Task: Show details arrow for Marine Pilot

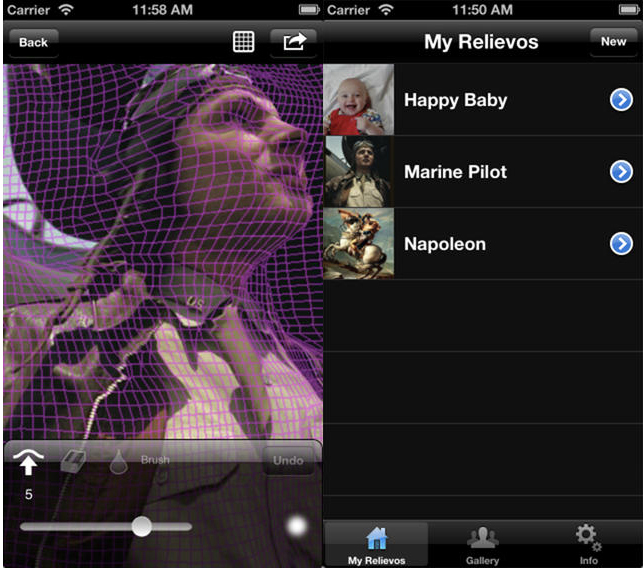Action: pos(621,172)
